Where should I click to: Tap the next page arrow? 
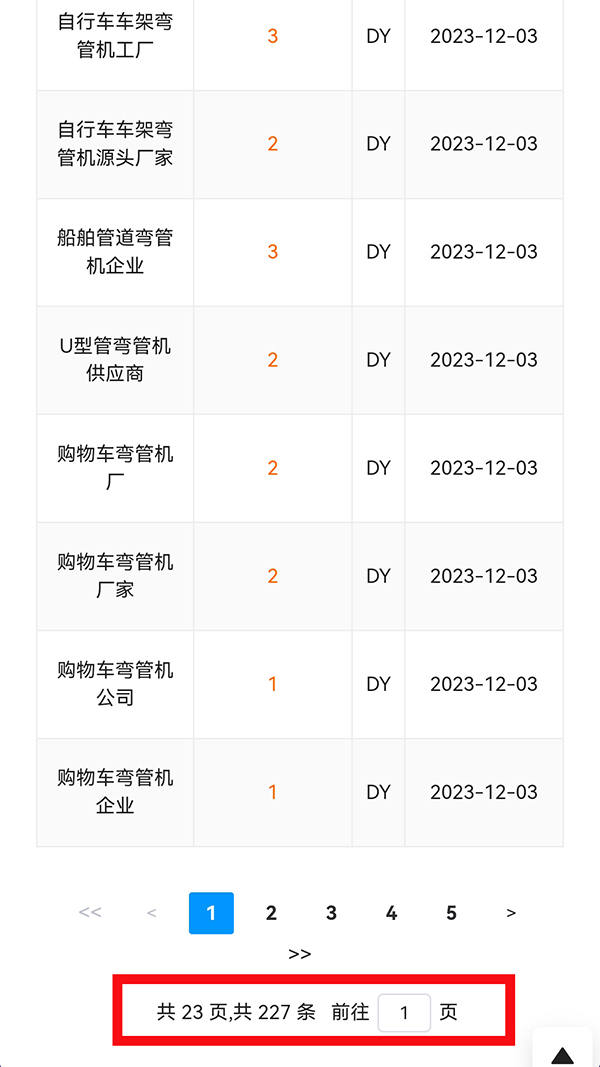point(511,913)
